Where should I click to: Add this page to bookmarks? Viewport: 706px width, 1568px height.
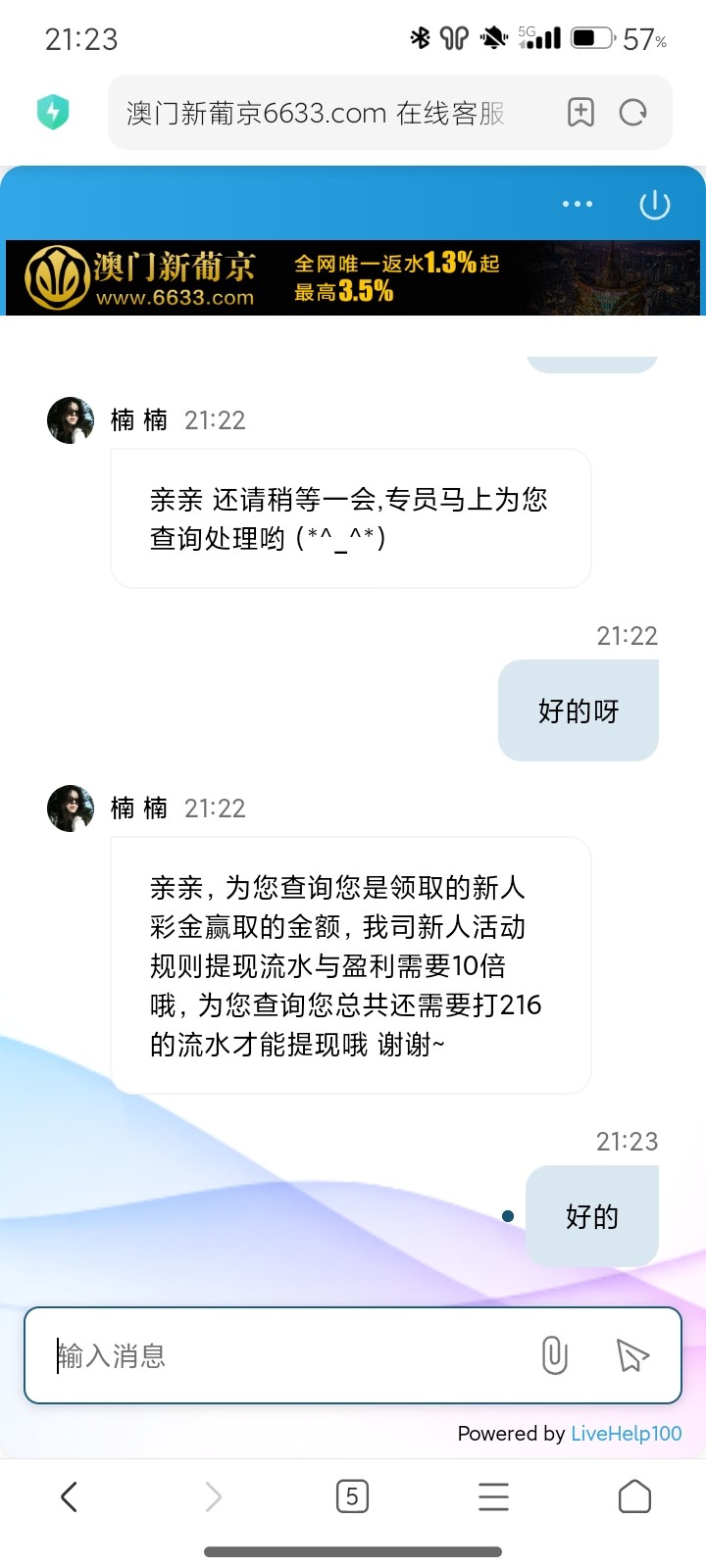(x=580, y=113)
